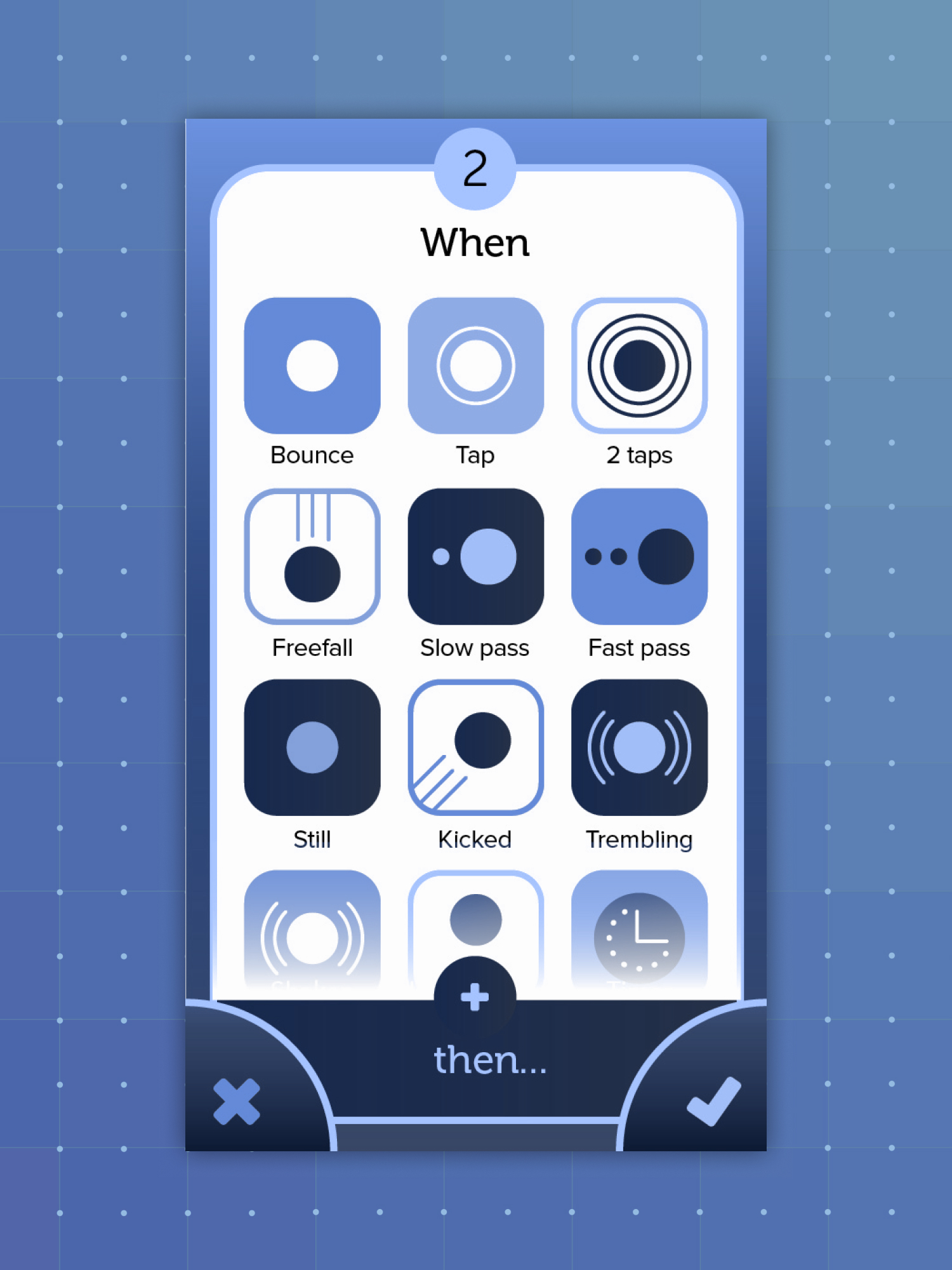Select the Still trigger
952x1270 pixels.
[312, 747]
